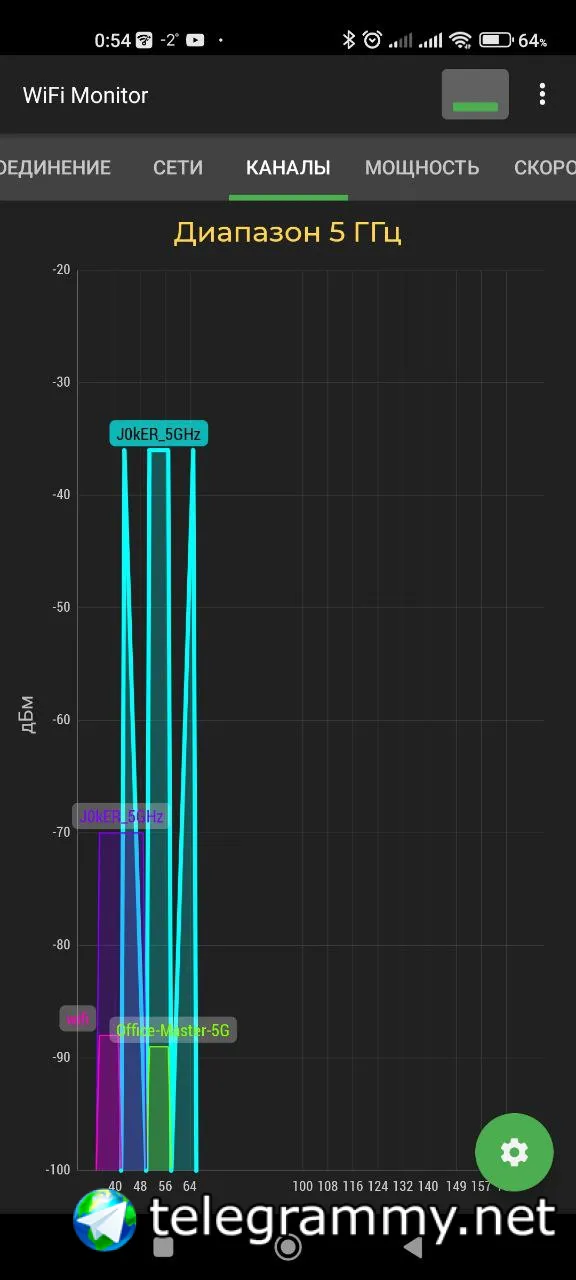This screenshot has height=1280, width=576.
Task: Switch to the СЕТИ tab
Action: (x=178, y=168)
